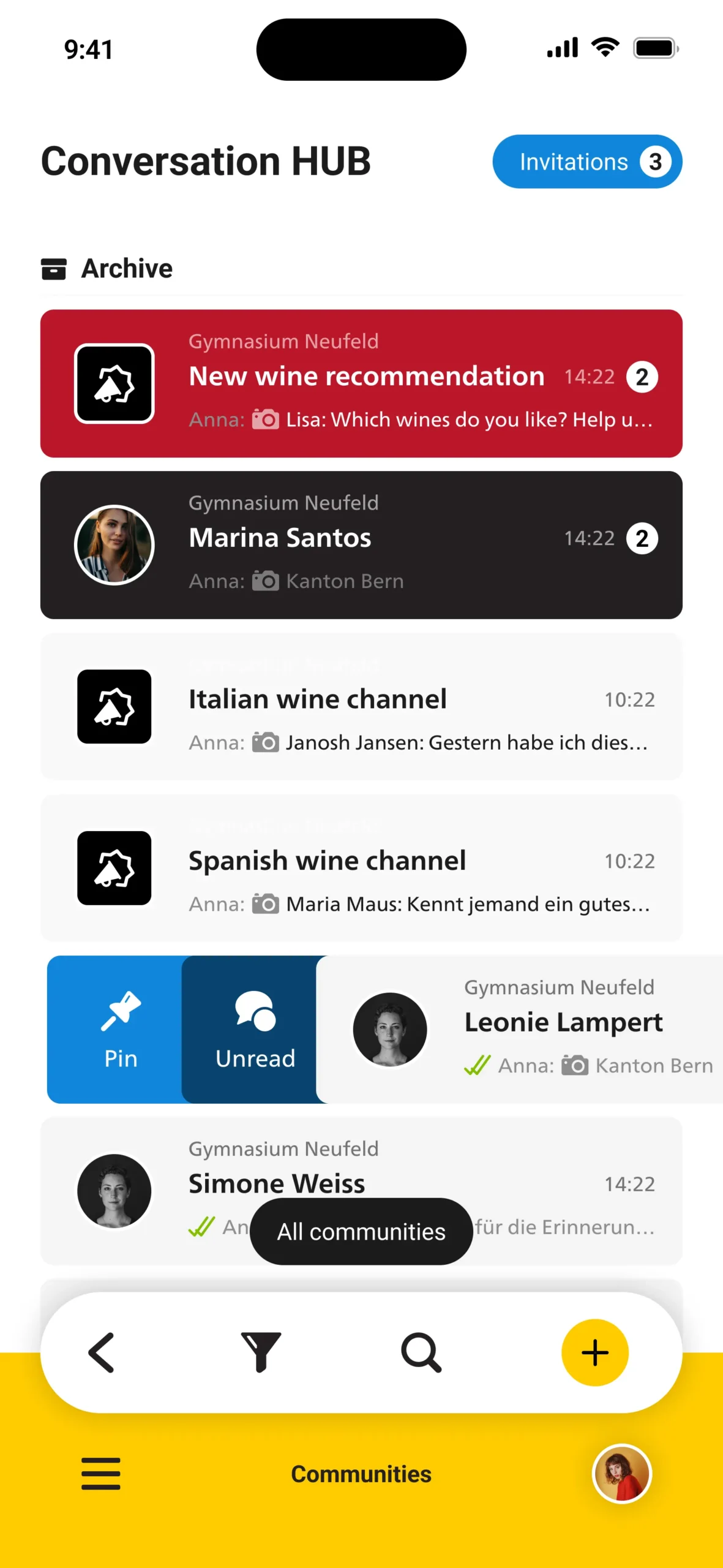Go back using the toolbar arrow
Viewport: 723px width, 1568px height.
102,1352
